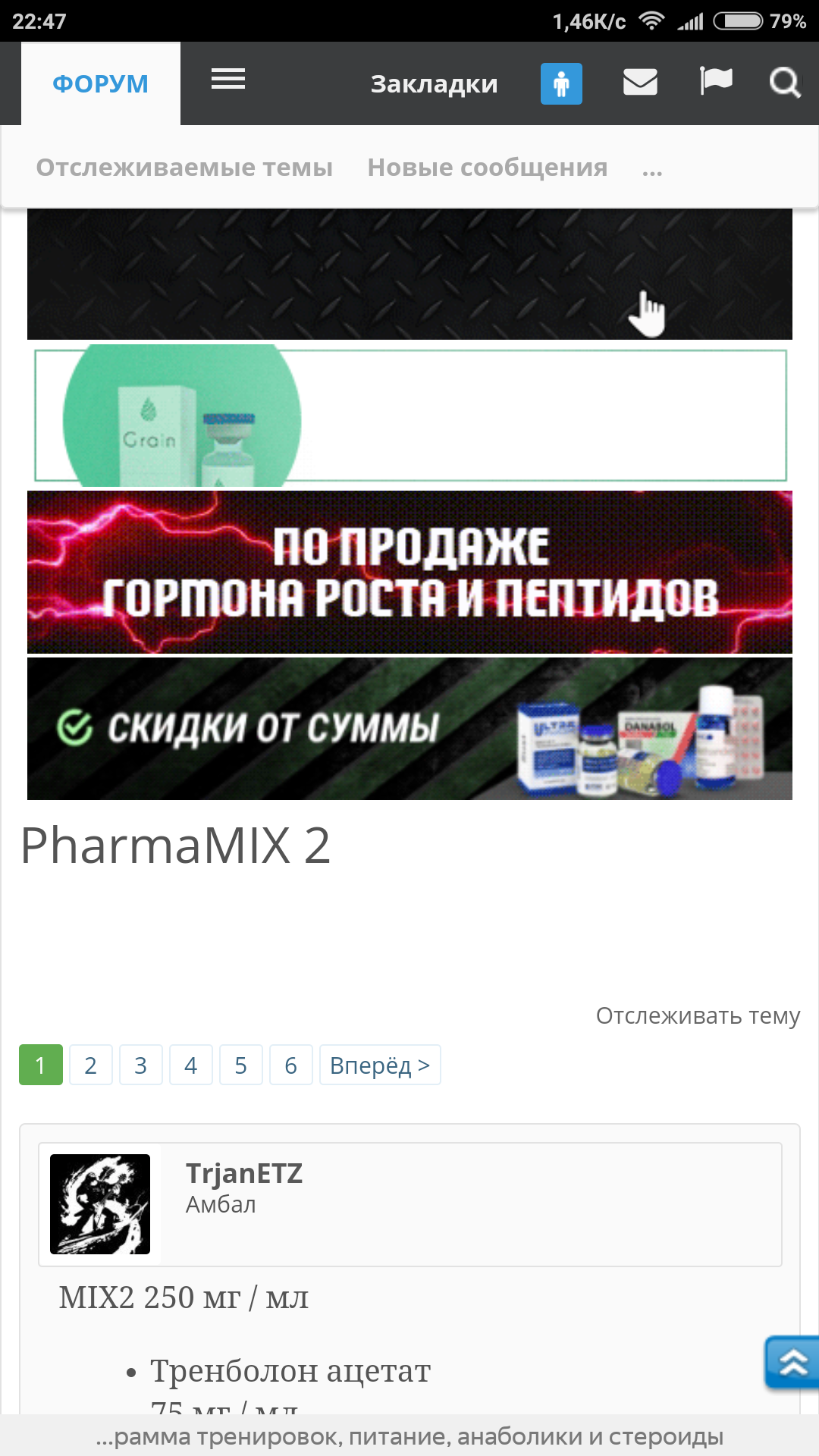Open TrjanETZ user profile

click(243, 1173)
